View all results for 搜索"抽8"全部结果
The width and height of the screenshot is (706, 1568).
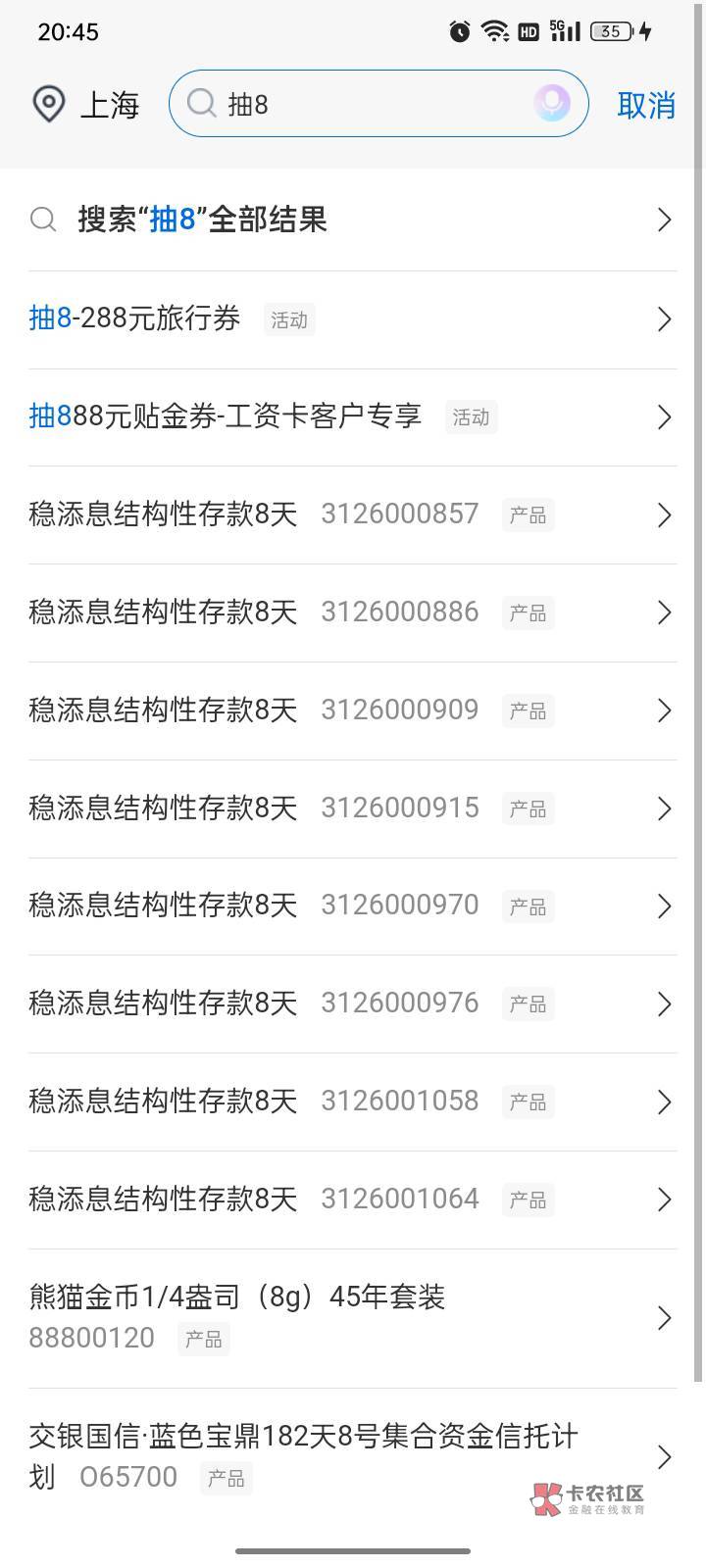tap(353, 220)
